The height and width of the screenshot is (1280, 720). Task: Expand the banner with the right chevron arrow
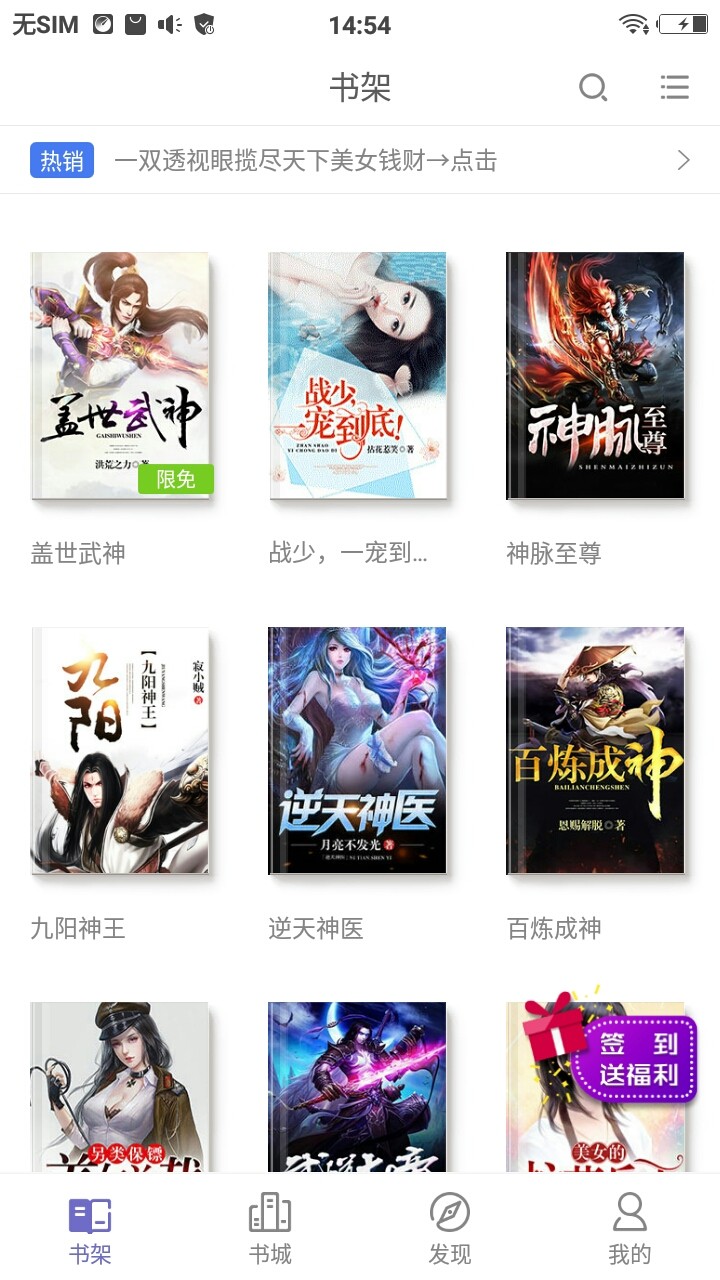click(684, 160)
